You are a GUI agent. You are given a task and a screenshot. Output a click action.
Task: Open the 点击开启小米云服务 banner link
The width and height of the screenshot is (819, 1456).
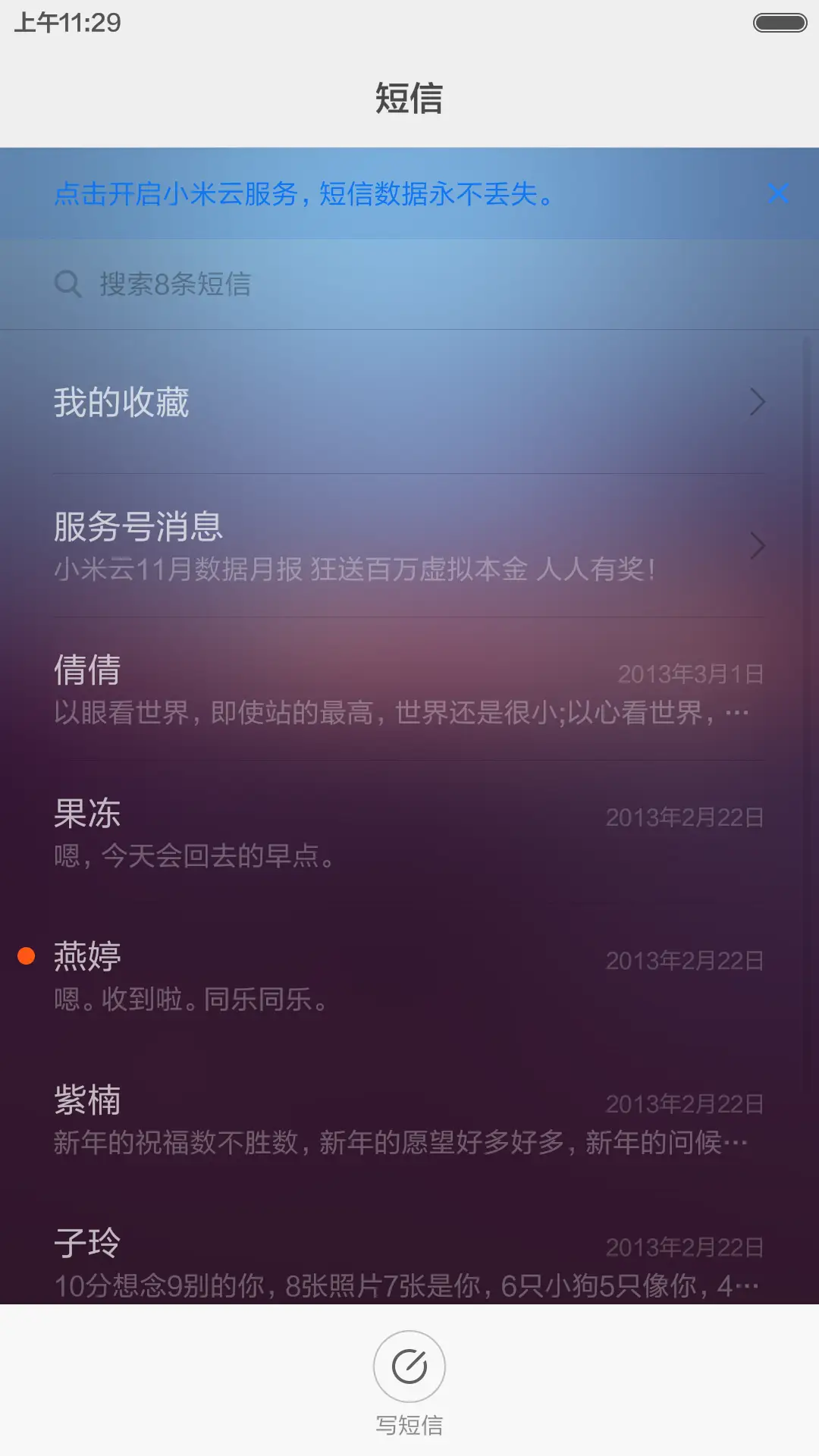(303, 195)
